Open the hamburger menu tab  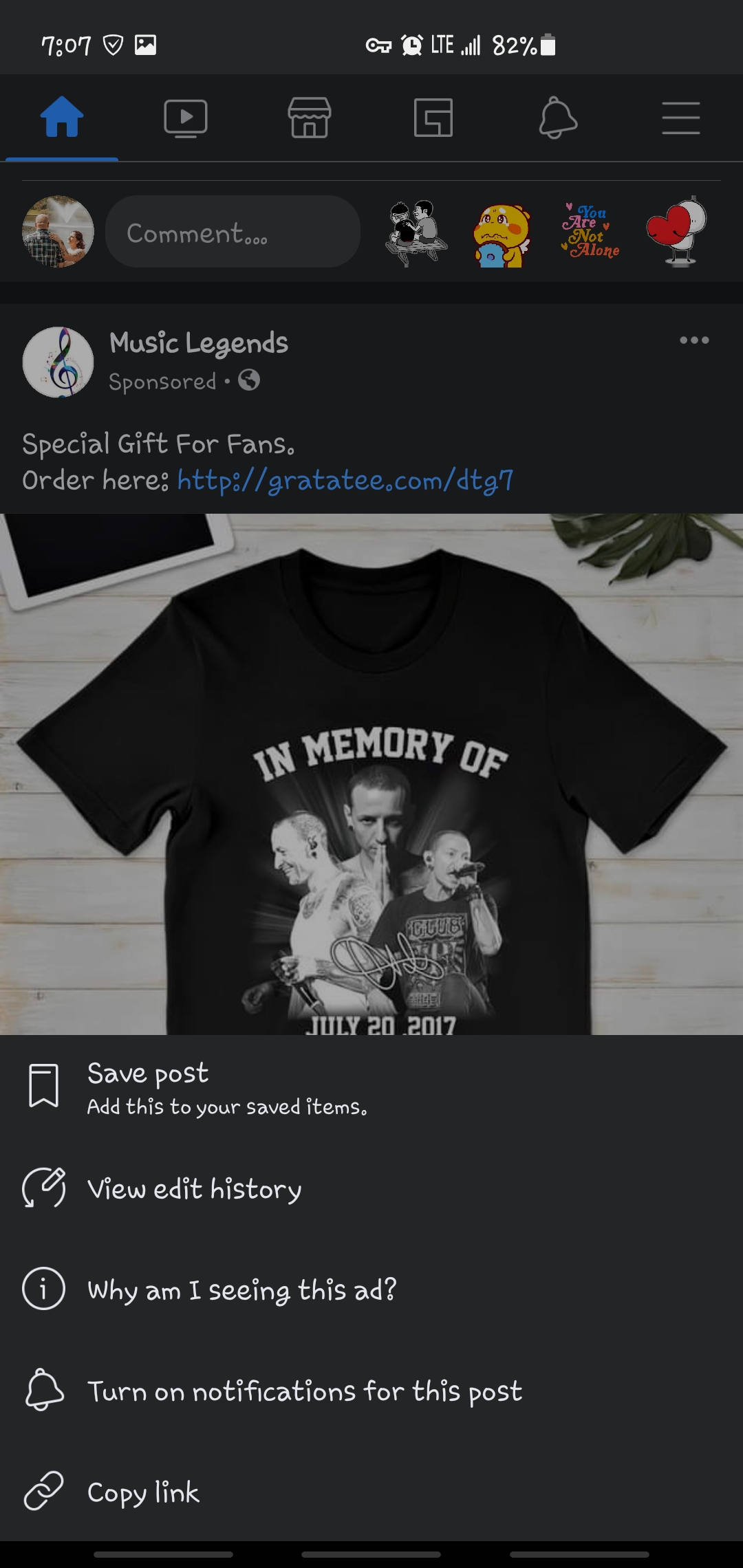(x=681, y=118)
